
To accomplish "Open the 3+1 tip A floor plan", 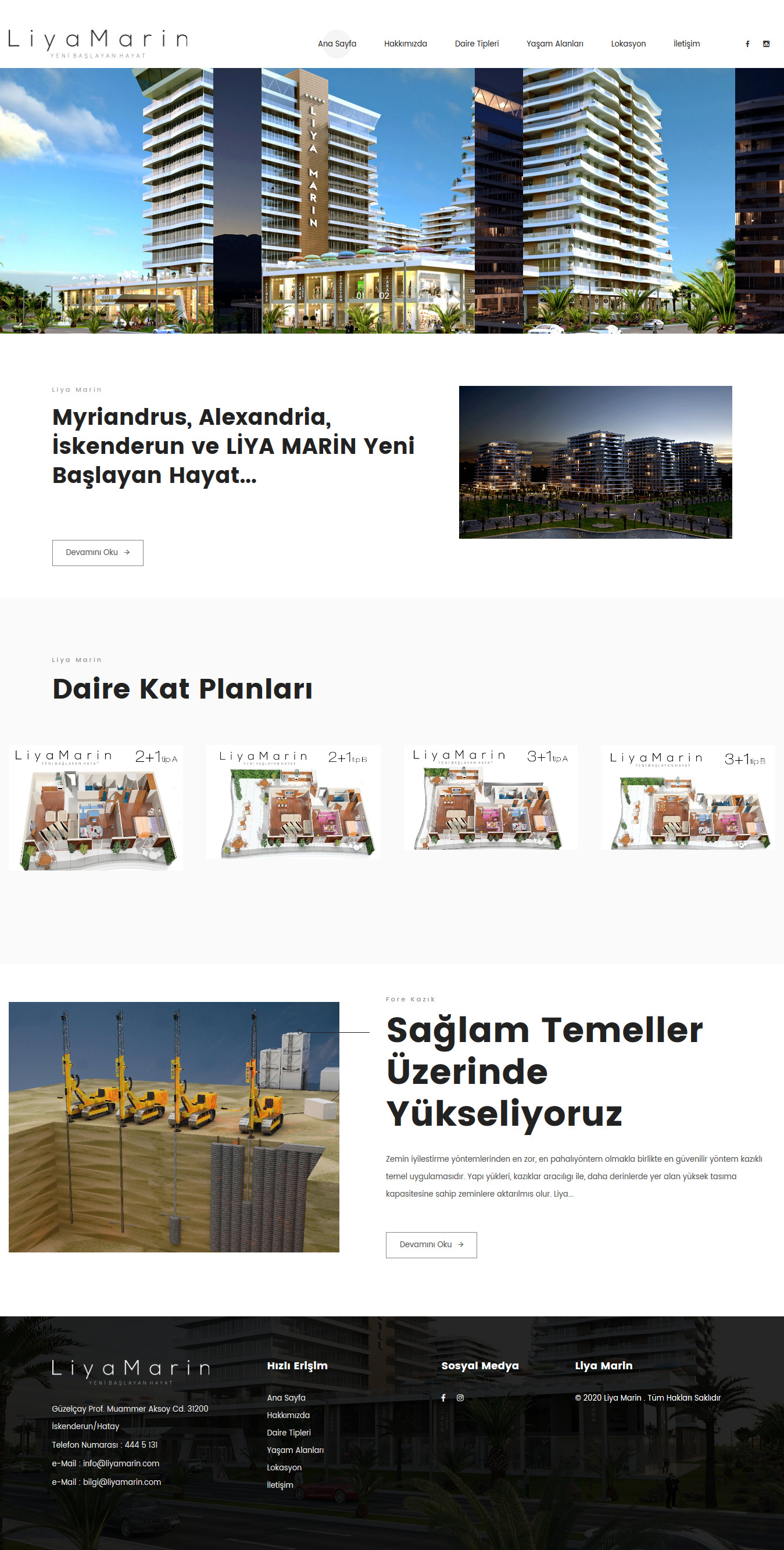I will tap(491, 797).
